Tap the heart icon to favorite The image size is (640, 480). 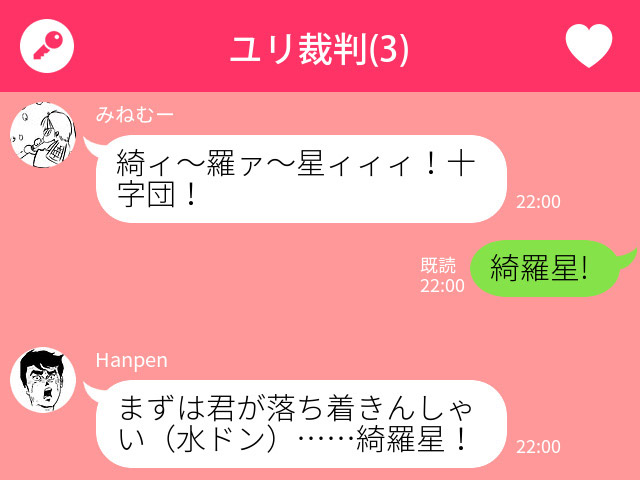(x=588, y=46)
